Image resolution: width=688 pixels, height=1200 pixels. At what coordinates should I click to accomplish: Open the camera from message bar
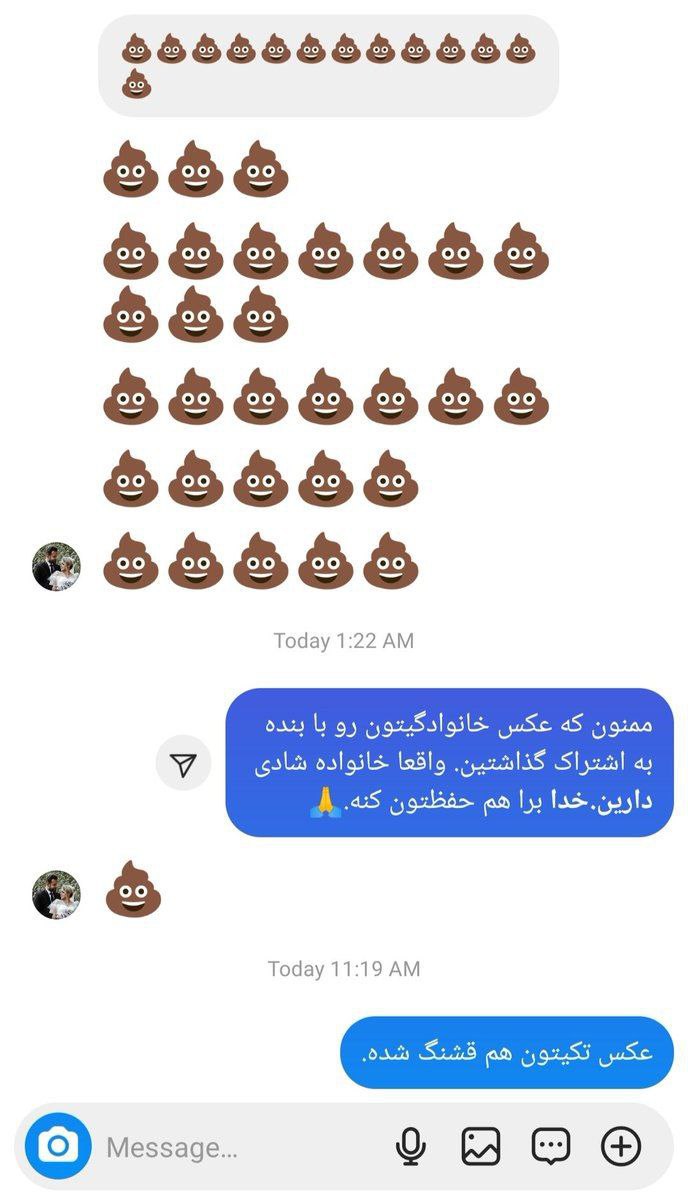point(58,1146)
